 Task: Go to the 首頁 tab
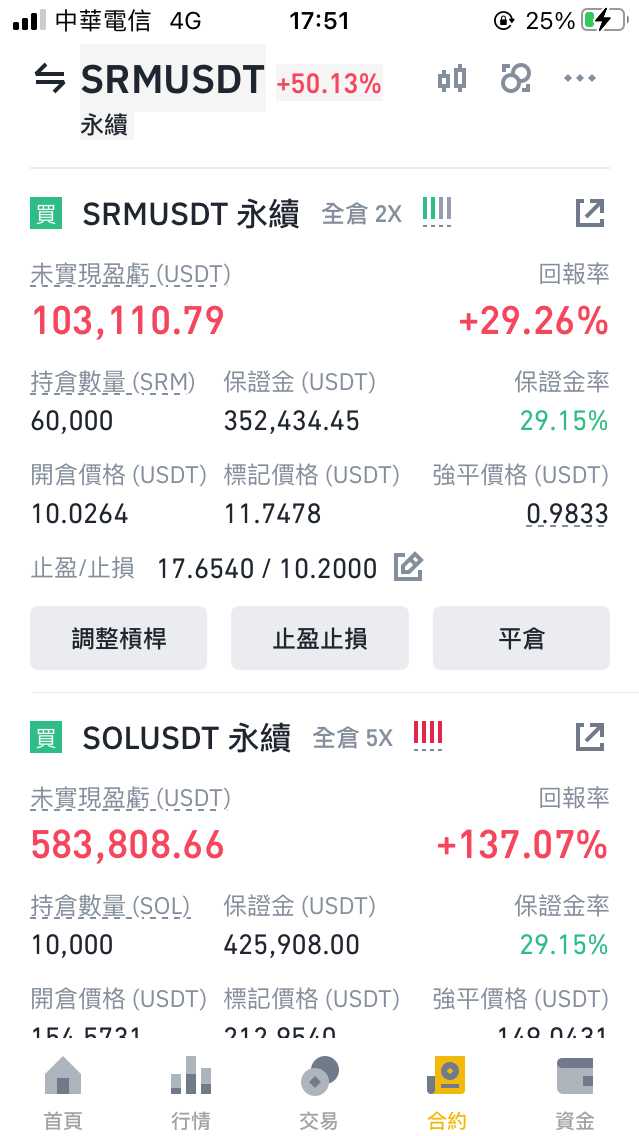click(63, 1094)
